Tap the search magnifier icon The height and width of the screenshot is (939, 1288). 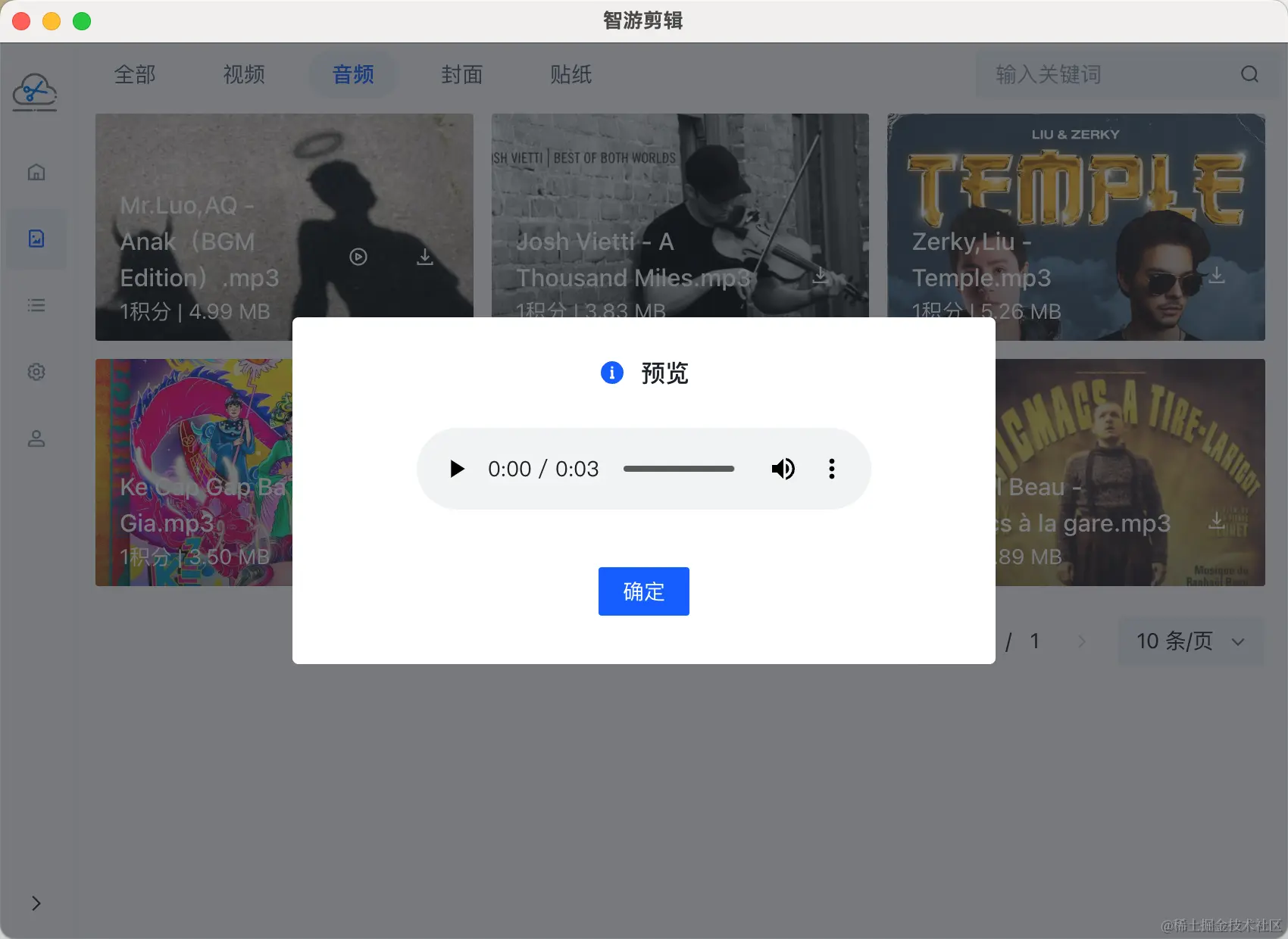[1249, 74]
